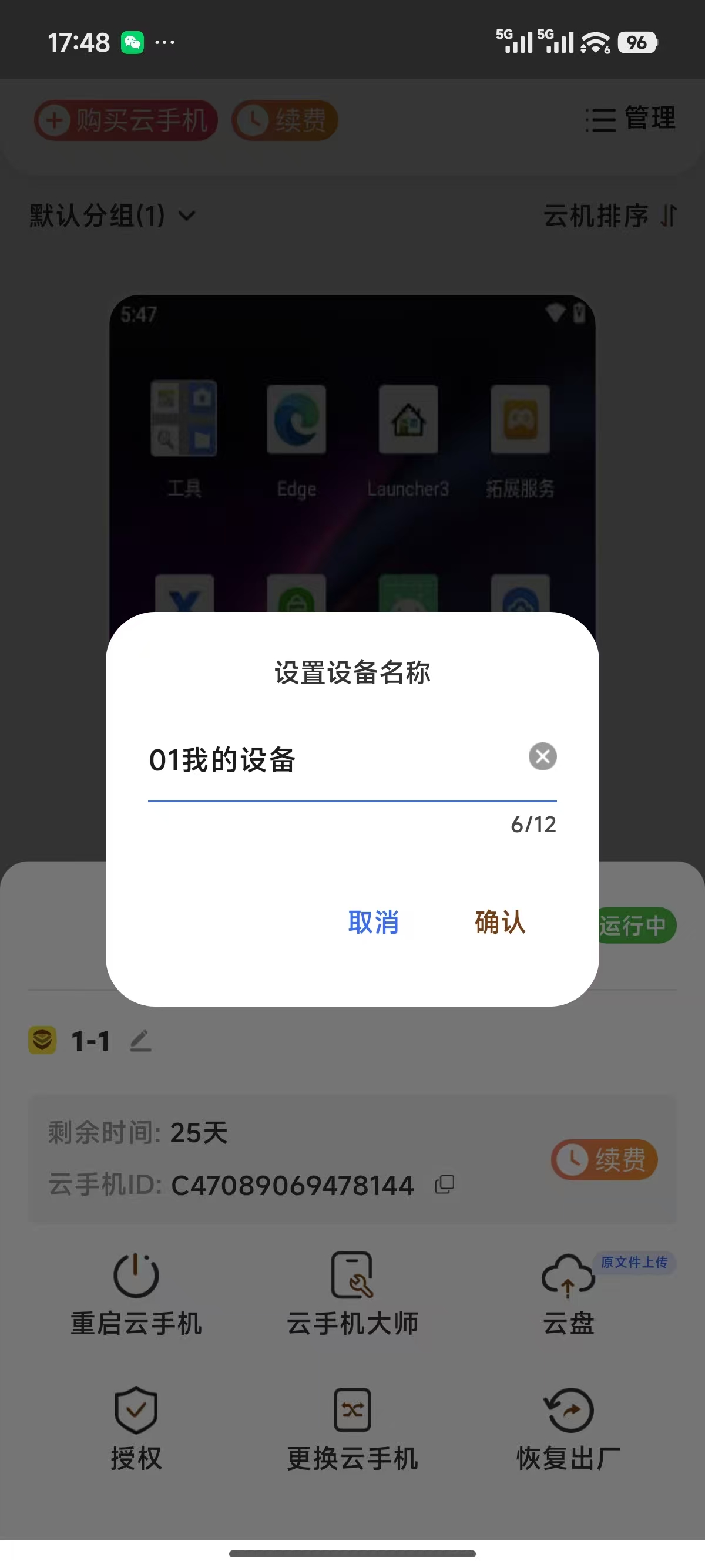Tap the pencil icon beside device 1-1

point(140,1040)
